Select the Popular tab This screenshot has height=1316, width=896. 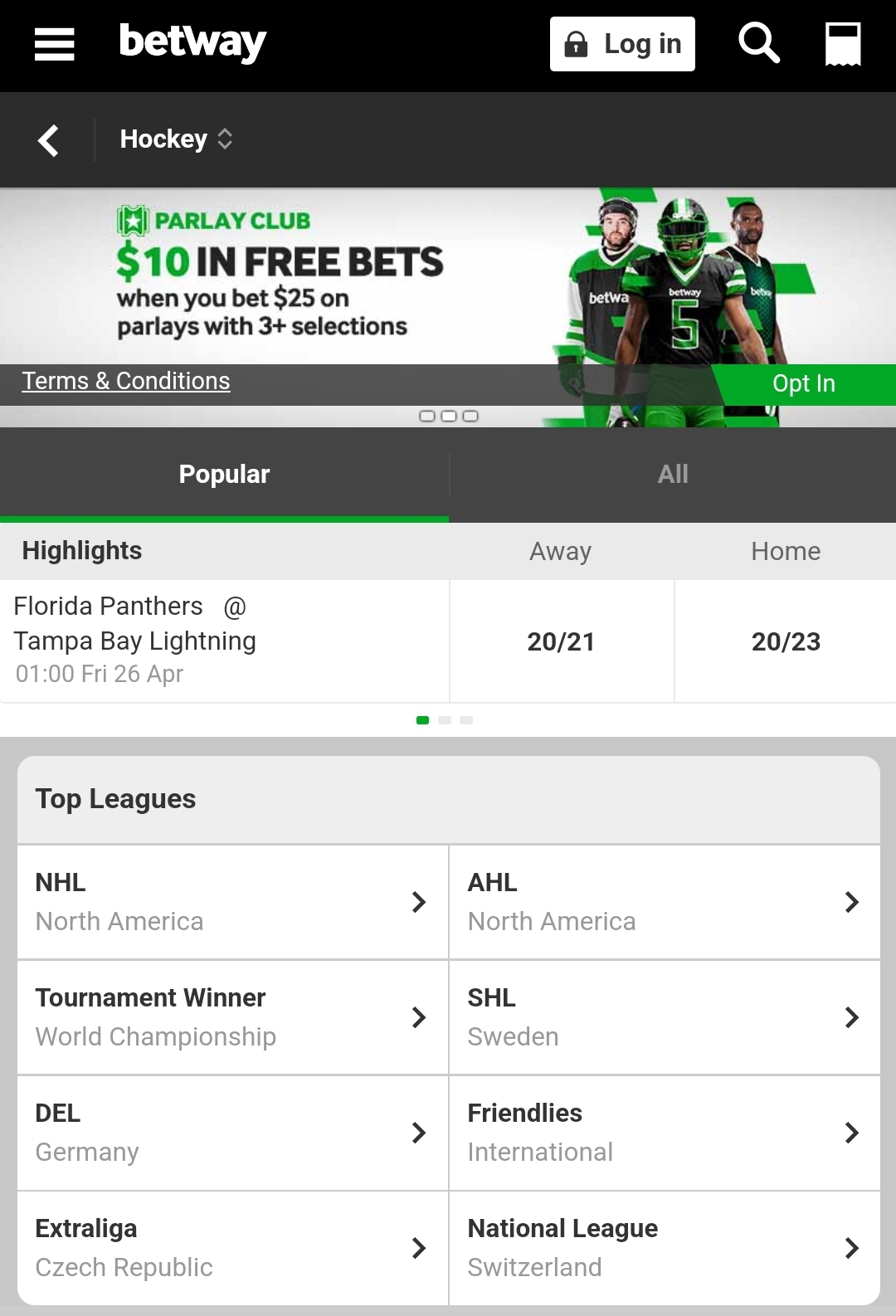[x=224, y=473]
